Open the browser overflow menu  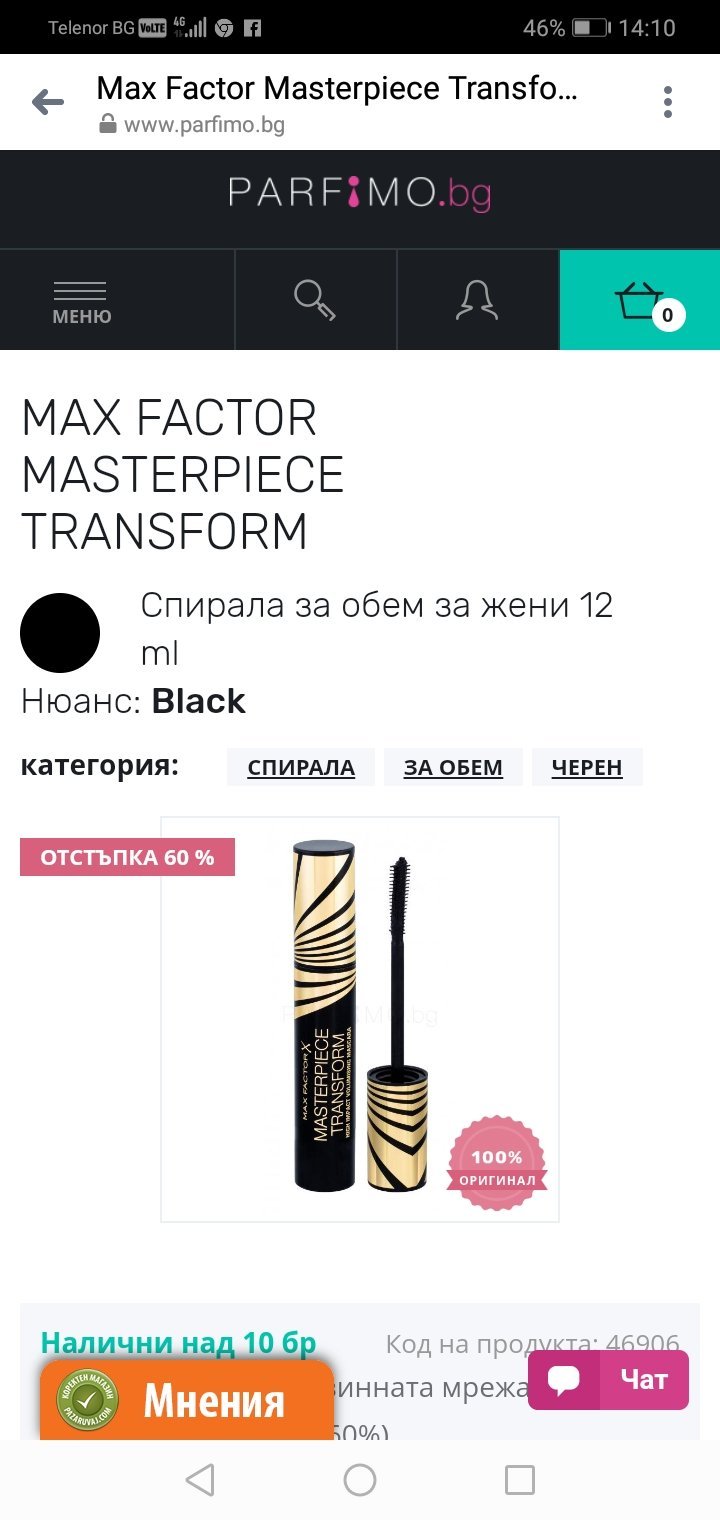coord(668,102)
